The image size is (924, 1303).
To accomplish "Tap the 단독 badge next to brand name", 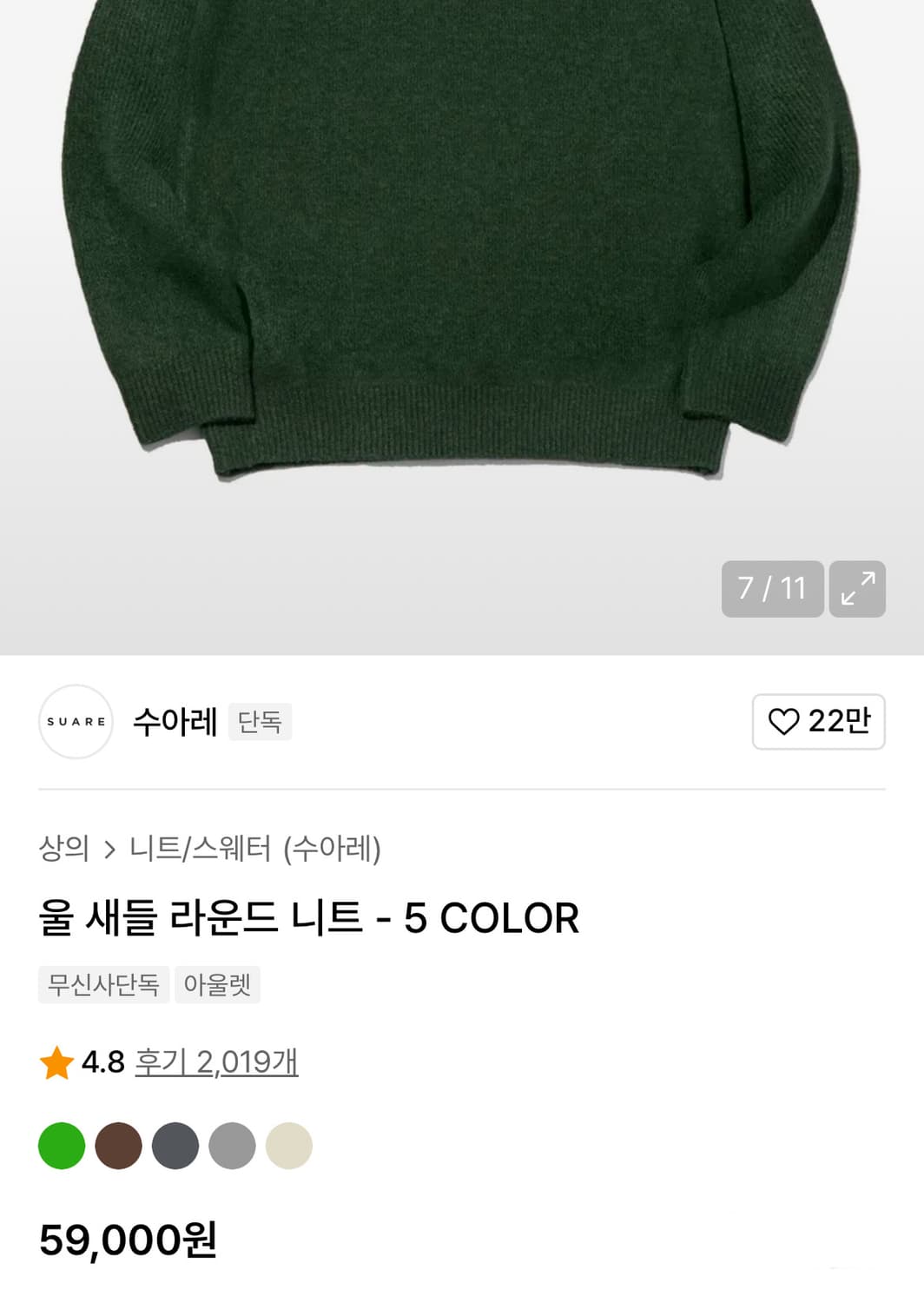I will [260, 722].
